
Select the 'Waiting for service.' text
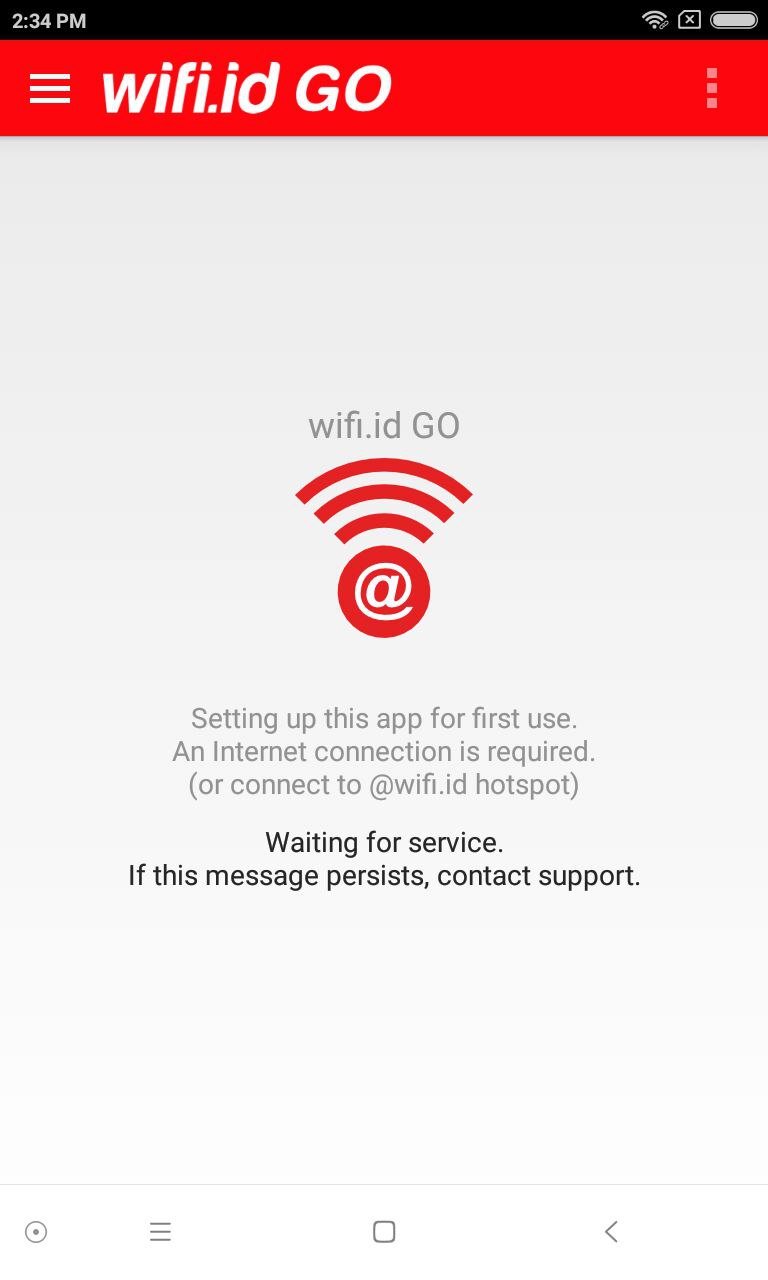(x=384, y=842)
